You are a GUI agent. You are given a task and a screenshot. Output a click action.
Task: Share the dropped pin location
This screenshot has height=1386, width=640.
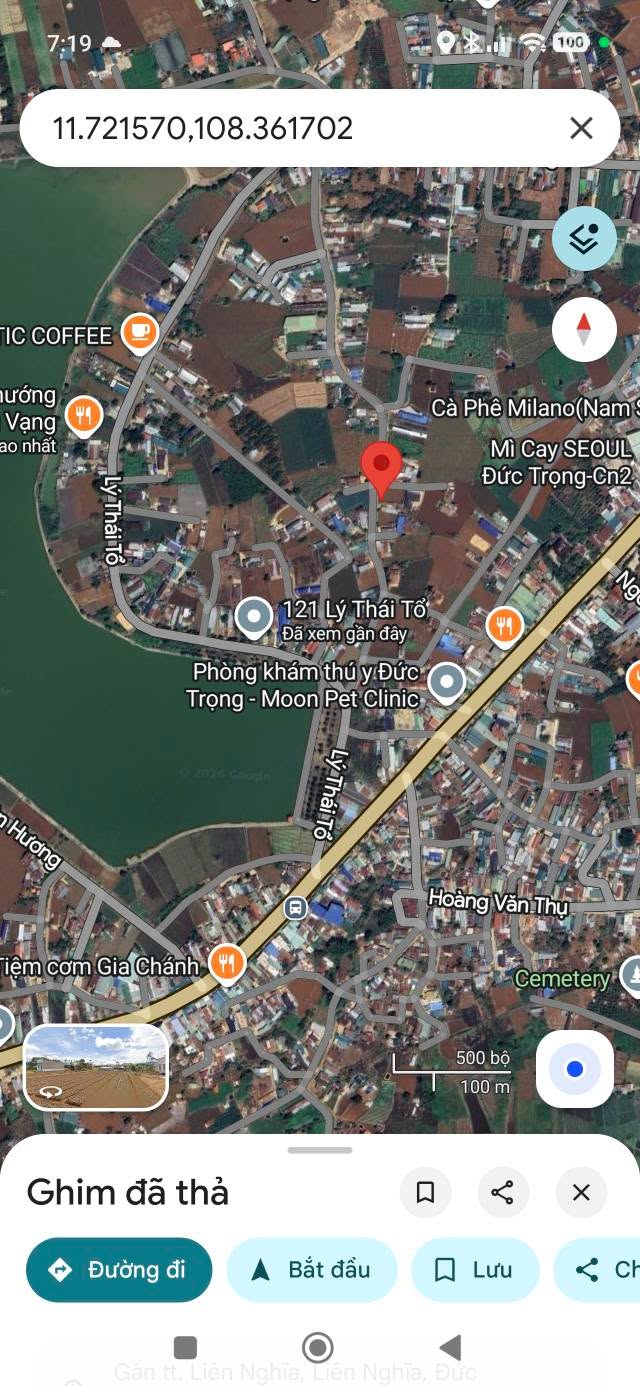(x=503, y=1192)
